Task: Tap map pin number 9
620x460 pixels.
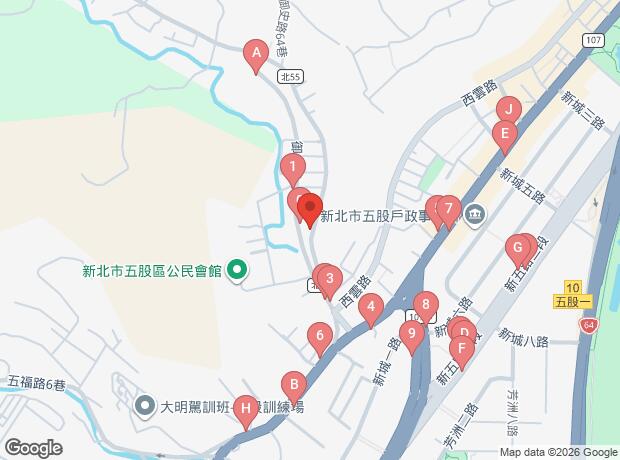Action: point(411,335)
